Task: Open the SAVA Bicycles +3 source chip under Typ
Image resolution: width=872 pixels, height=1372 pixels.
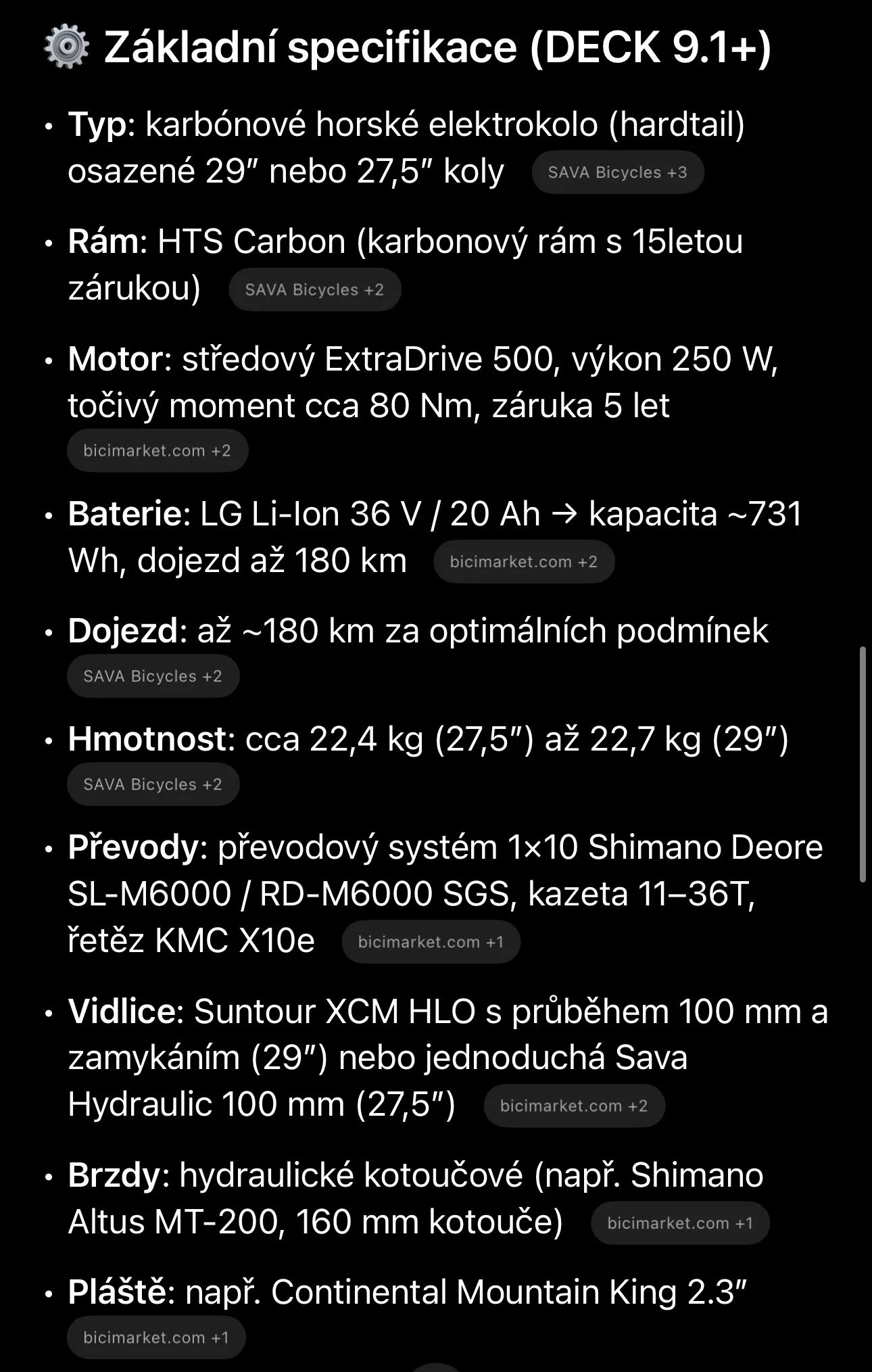Action: click(x=617, y=172)
